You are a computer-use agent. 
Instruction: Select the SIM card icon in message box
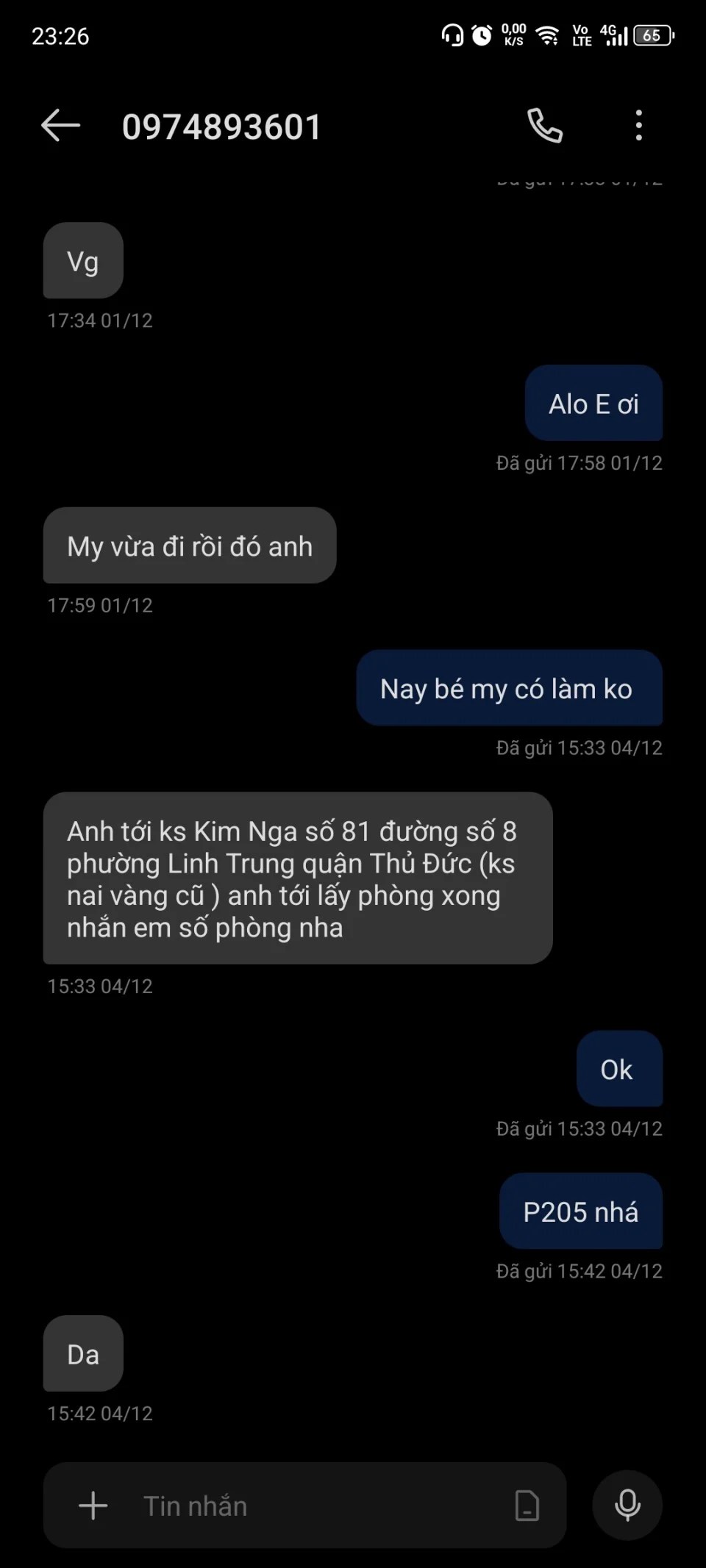coord(527,1506)
